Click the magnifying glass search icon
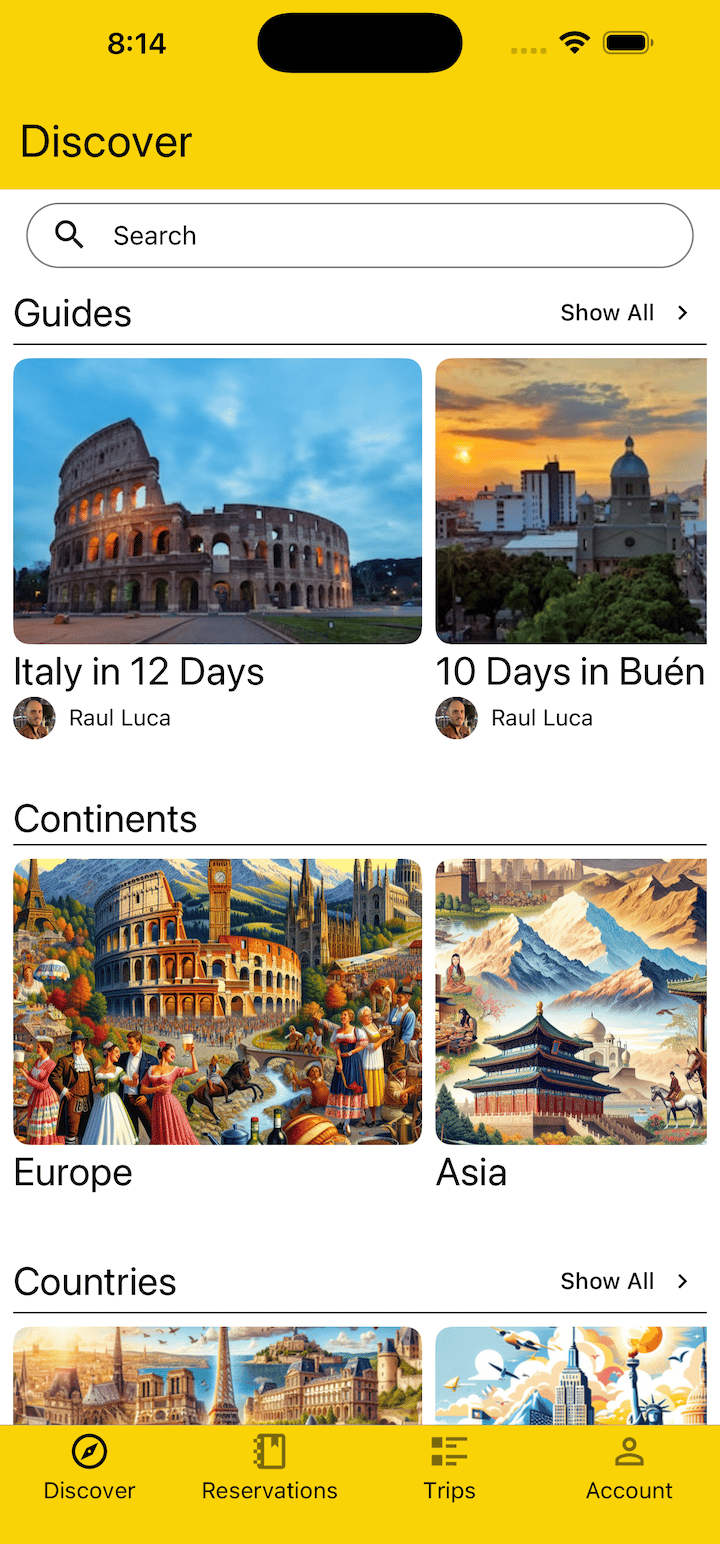Screen dimensions: 720x1544 (70, 234)
